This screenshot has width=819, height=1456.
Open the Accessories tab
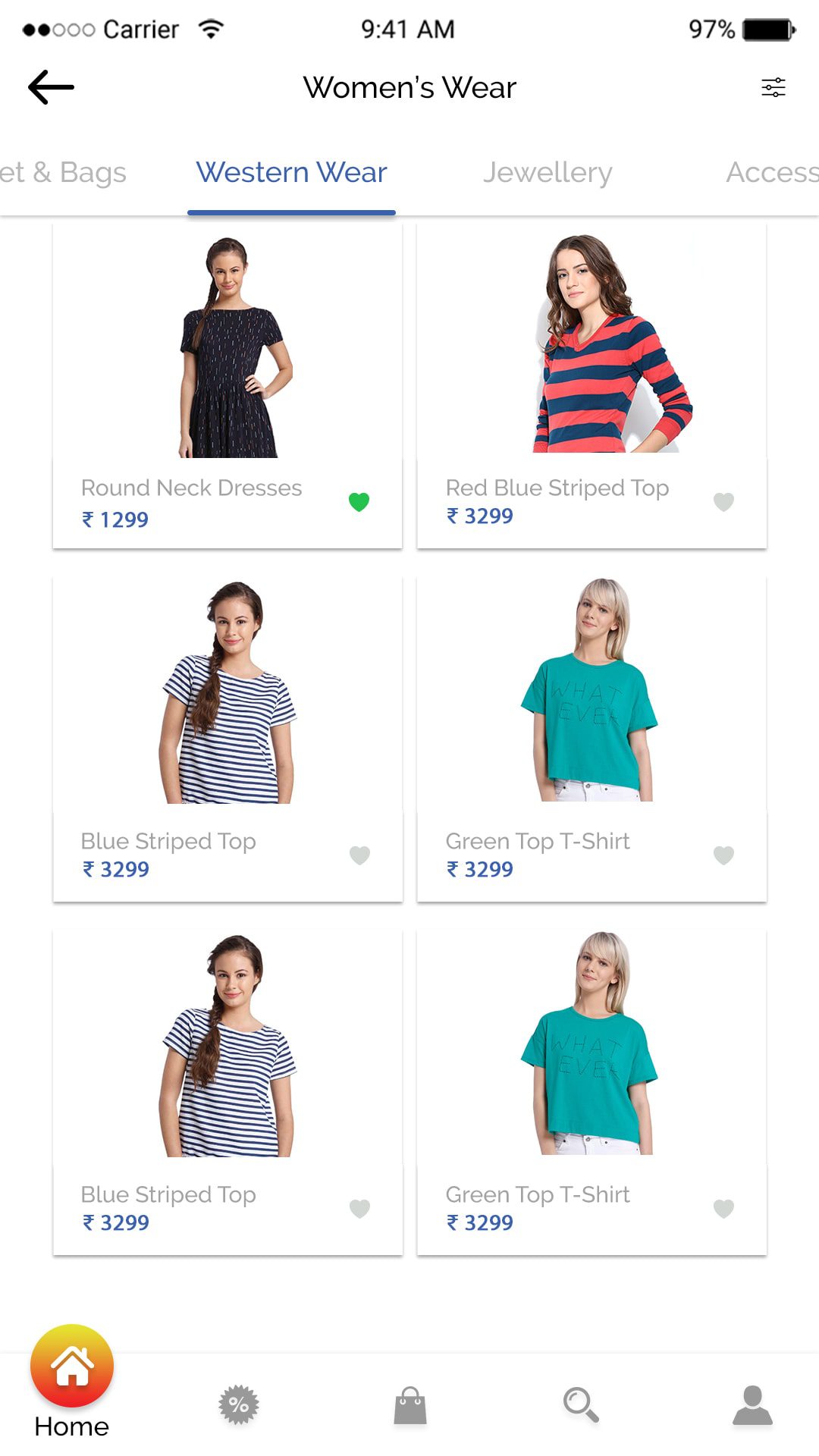tap(770, 173)
